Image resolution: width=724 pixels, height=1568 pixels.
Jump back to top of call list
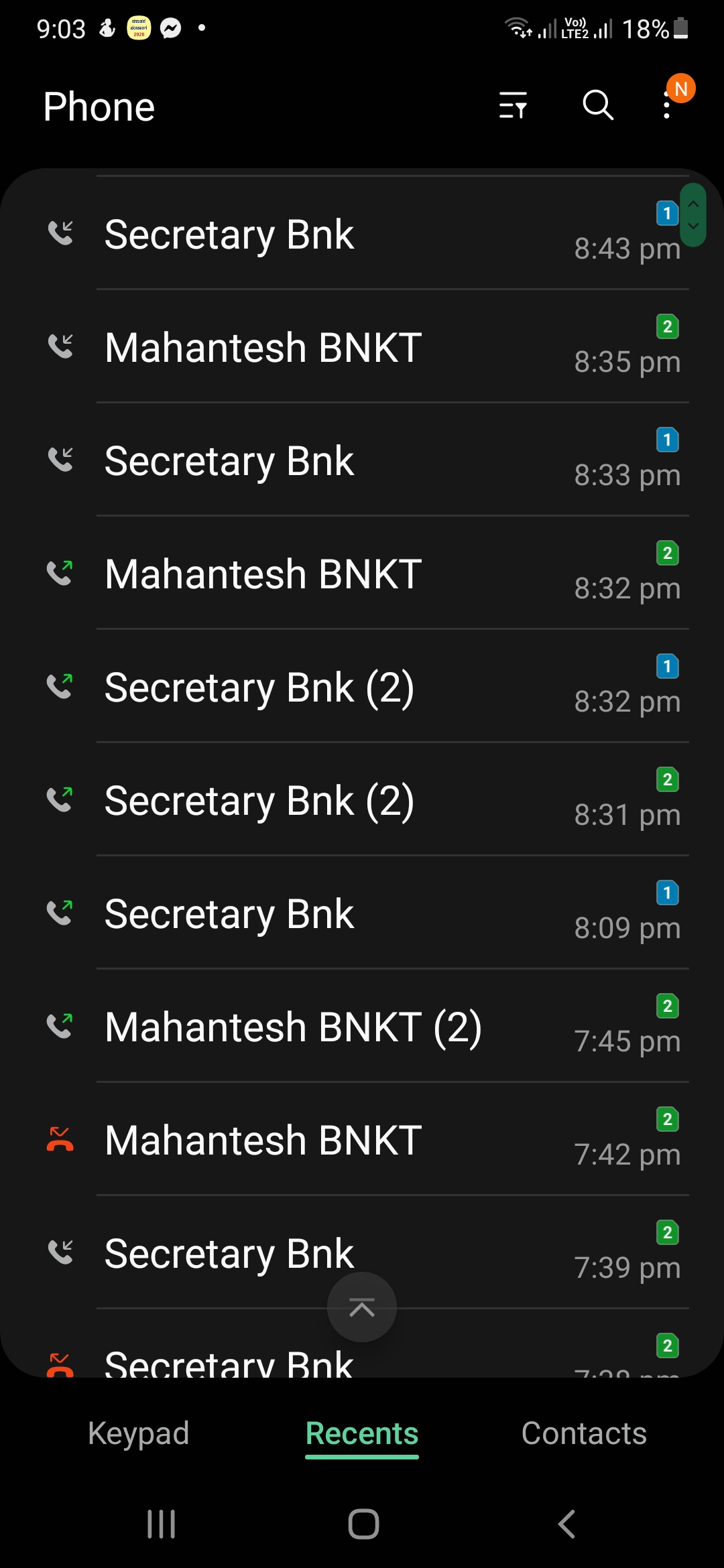tap(362, 1307)
